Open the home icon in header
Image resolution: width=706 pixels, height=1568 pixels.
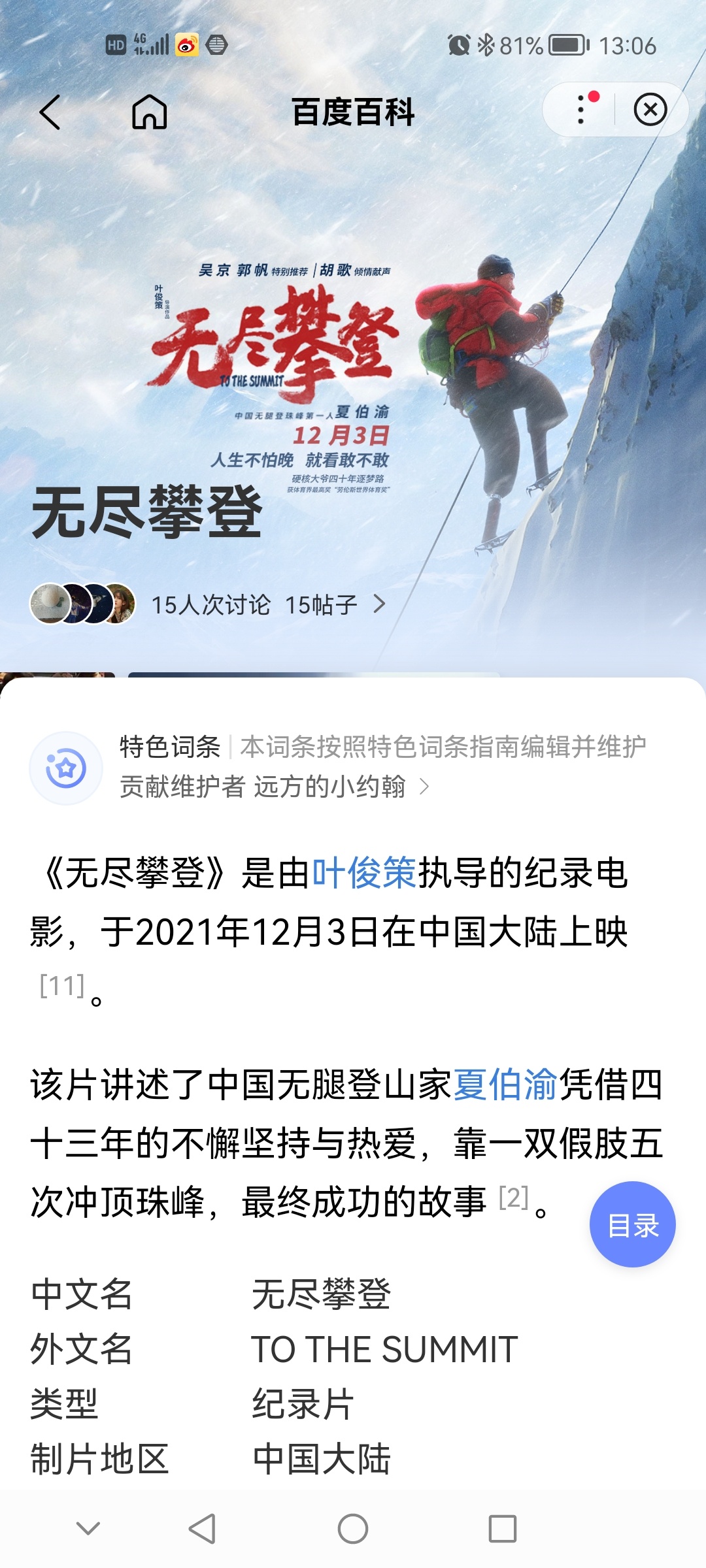point(150,112)
